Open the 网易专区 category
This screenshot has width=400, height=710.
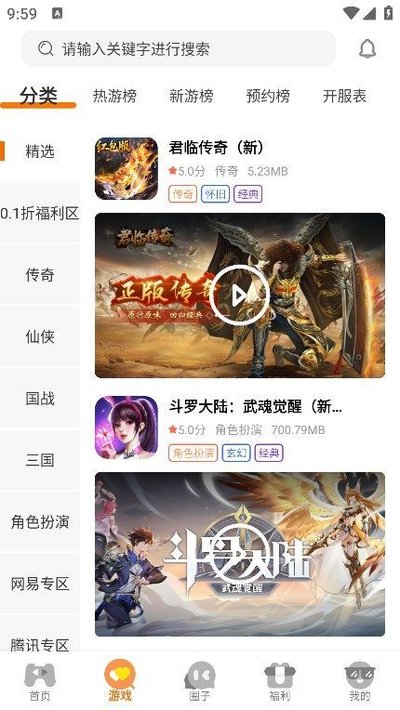click(40, 584)
